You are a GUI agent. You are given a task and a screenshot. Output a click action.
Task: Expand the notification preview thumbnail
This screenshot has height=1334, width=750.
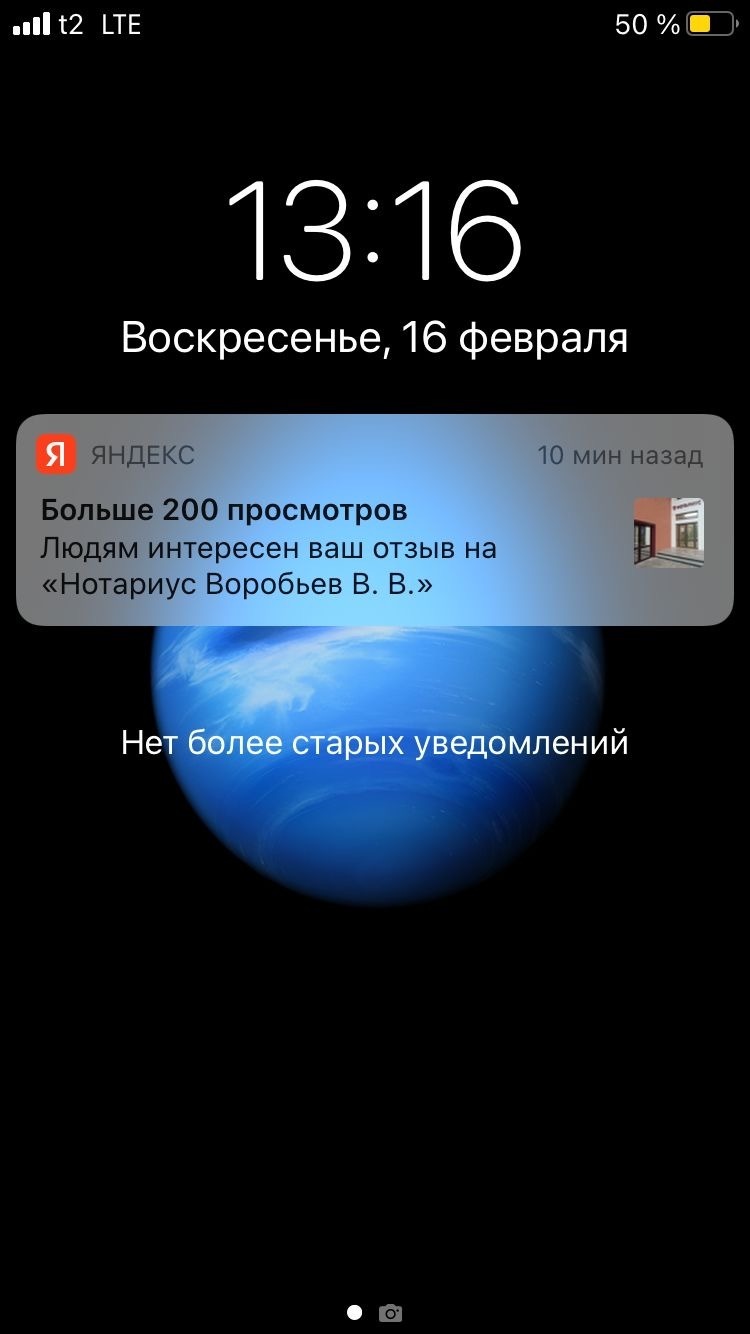[x=668, y=532]
